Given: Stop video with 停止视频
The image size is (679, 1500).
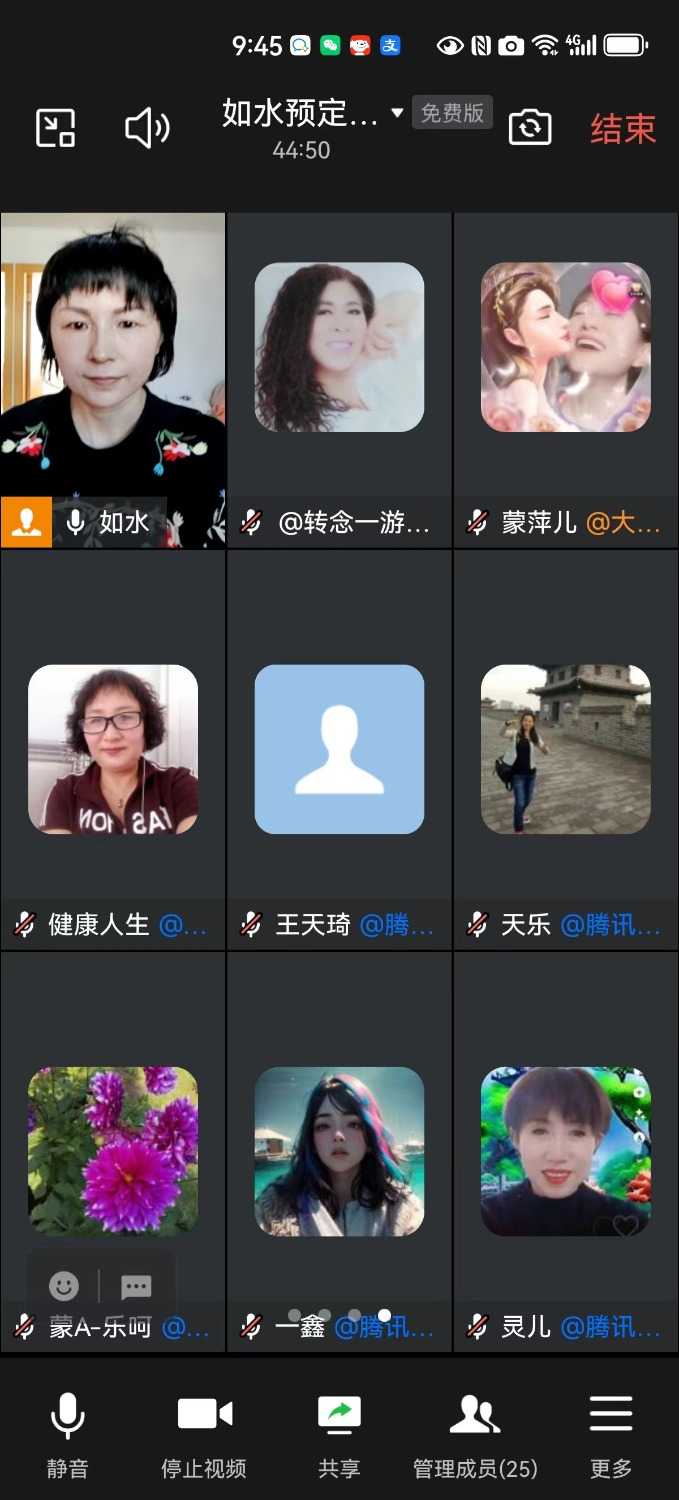Looking at the screenshot, I should [x=204, y=1434].
